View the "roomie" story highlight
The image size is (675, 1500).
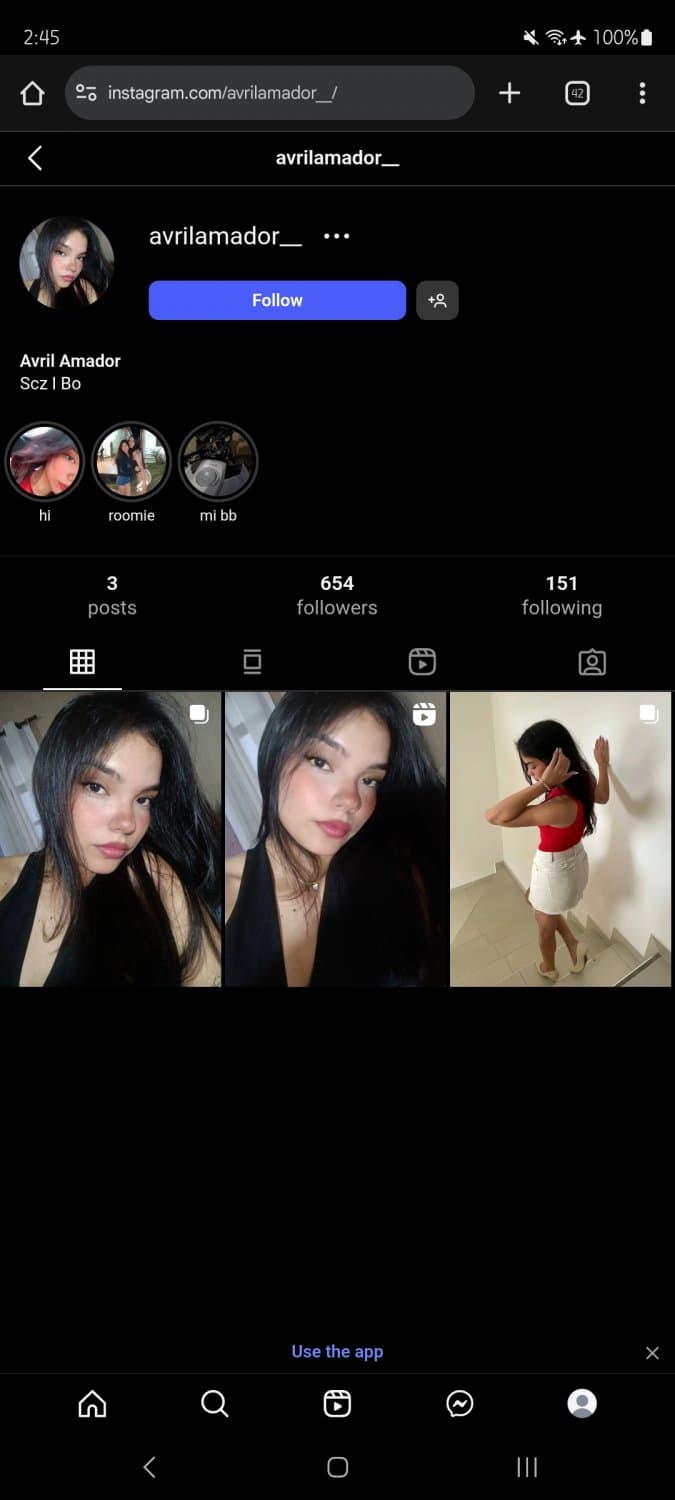pos(131,462)
